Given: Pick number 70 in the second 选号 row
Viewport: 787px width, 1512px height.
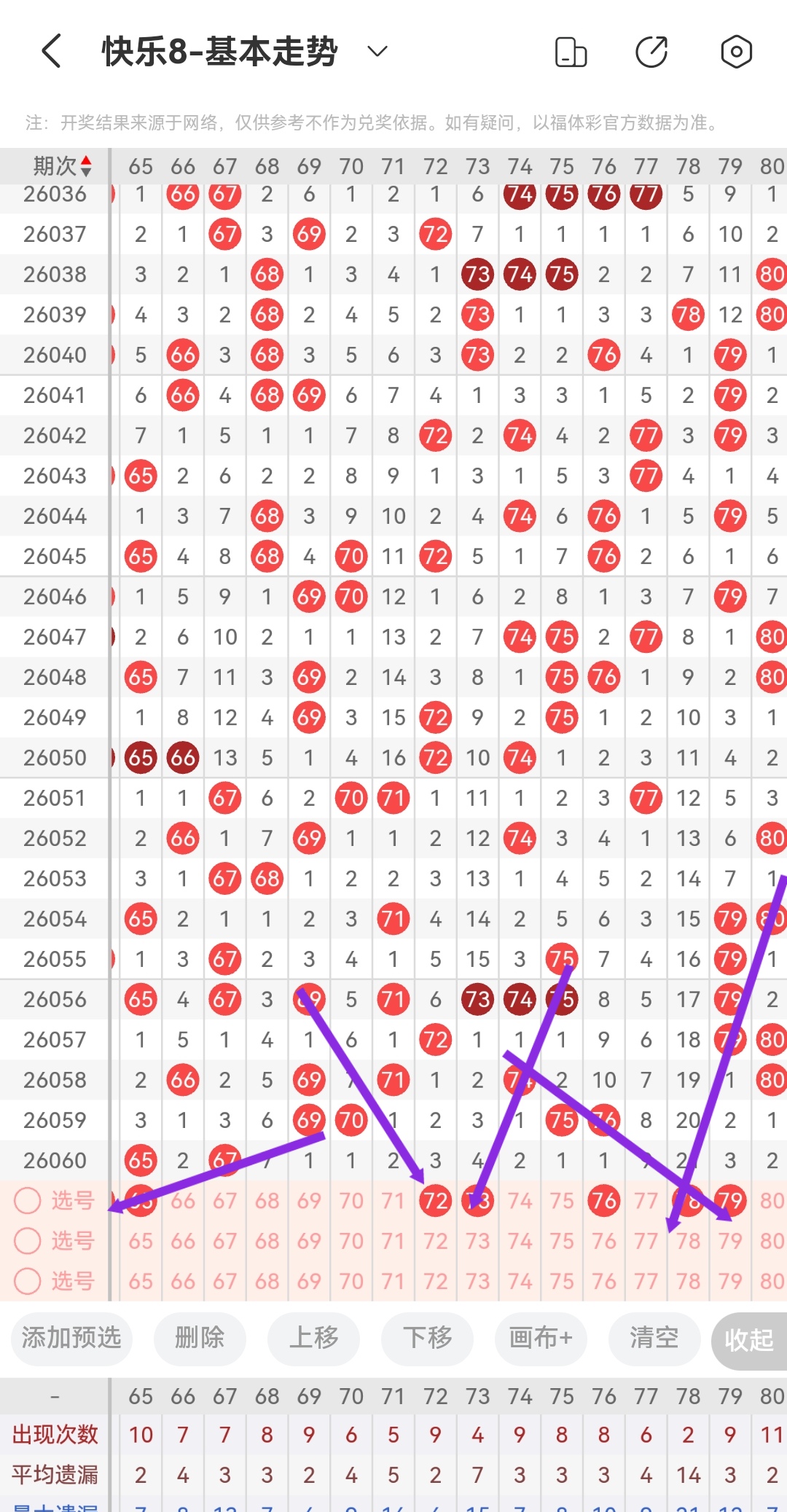Looking at the screenshot, I should (351, 1241).
